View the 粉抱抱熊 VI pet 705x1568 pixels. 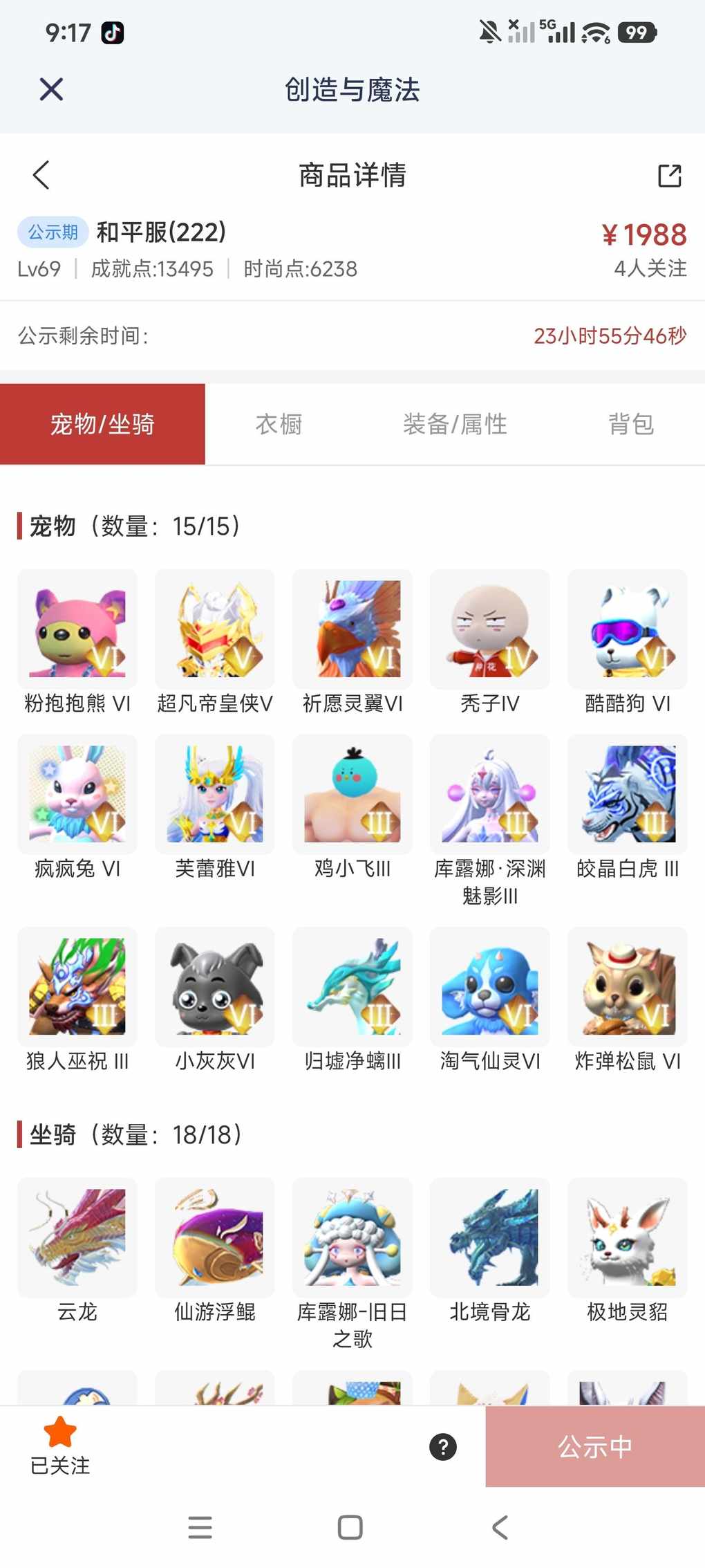[77, 629]
